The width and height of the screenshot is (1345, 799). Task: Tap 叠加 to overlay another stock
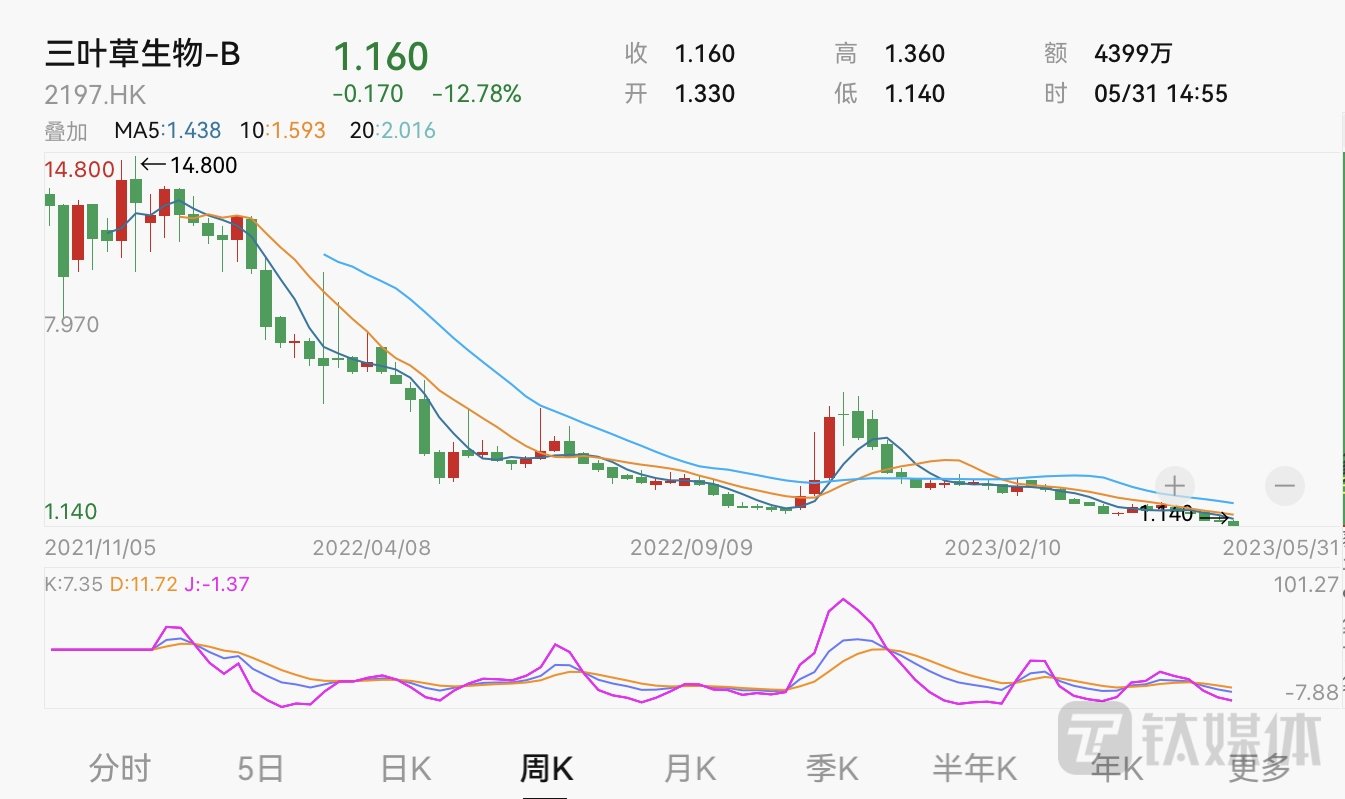[66, 131]
